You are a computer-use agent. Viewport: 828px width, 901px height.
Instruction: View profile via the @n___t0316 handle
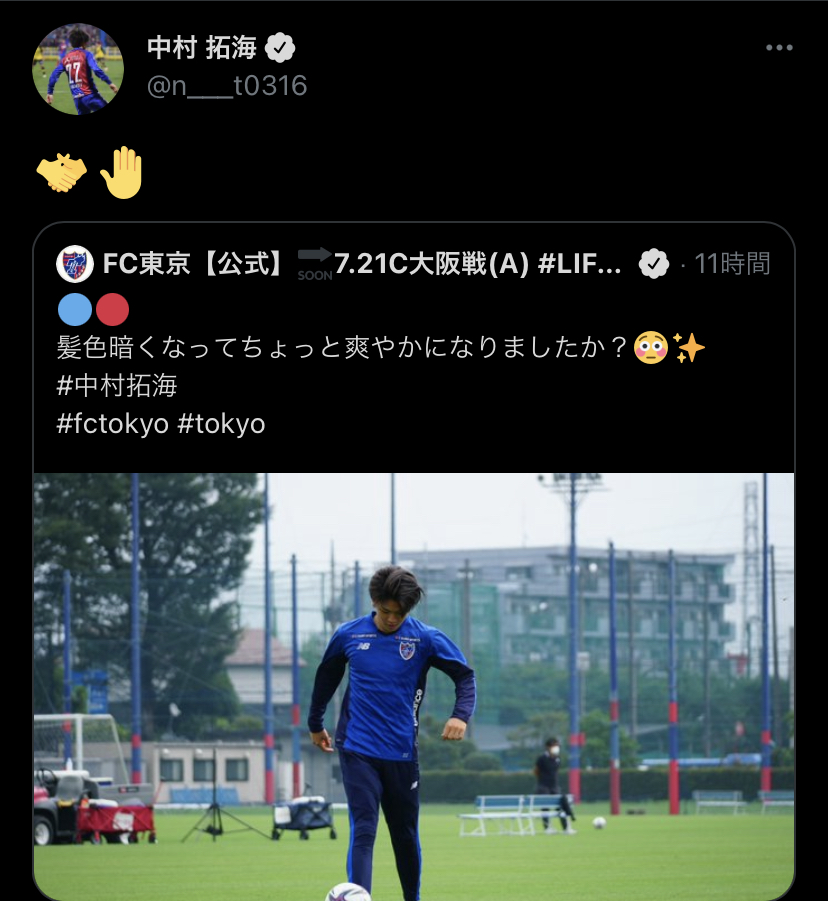pyautogui.click(x=228, y=86)
